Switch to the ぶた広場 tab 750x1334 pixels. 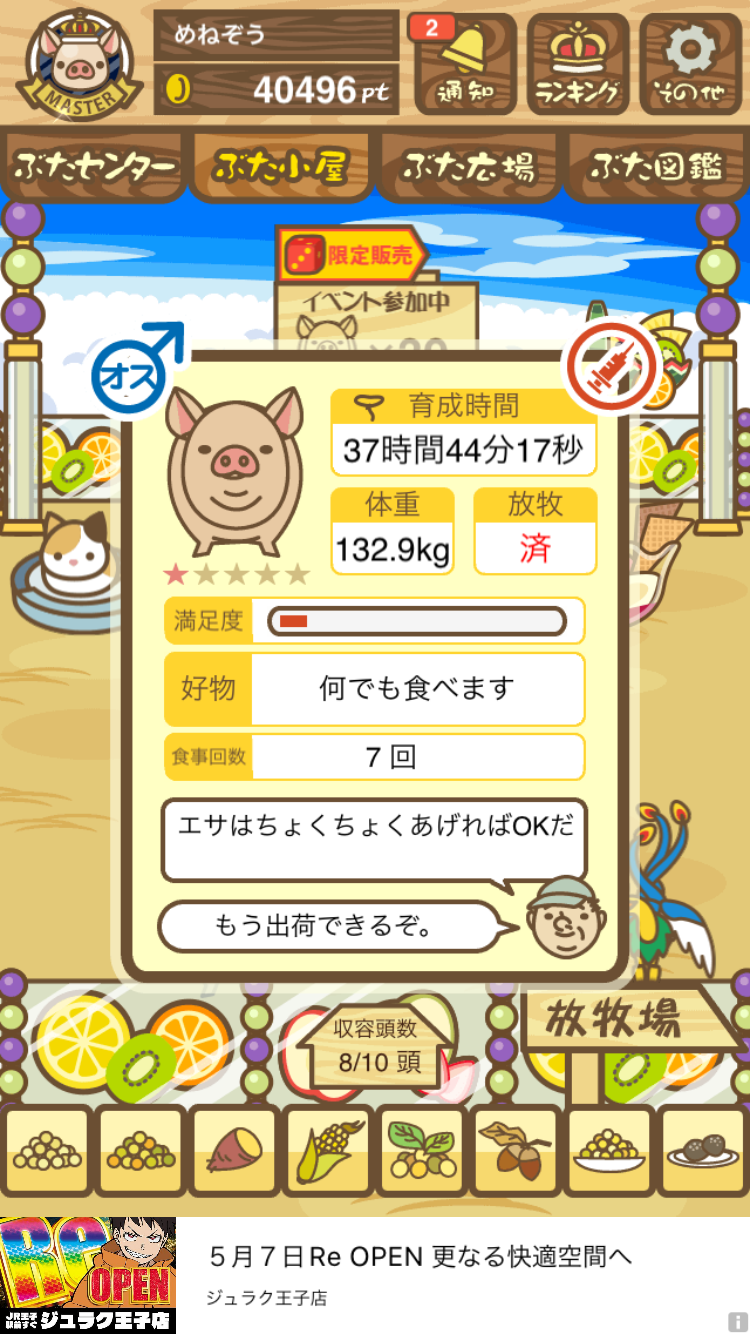pyautogui.click(x=468, y=165)
